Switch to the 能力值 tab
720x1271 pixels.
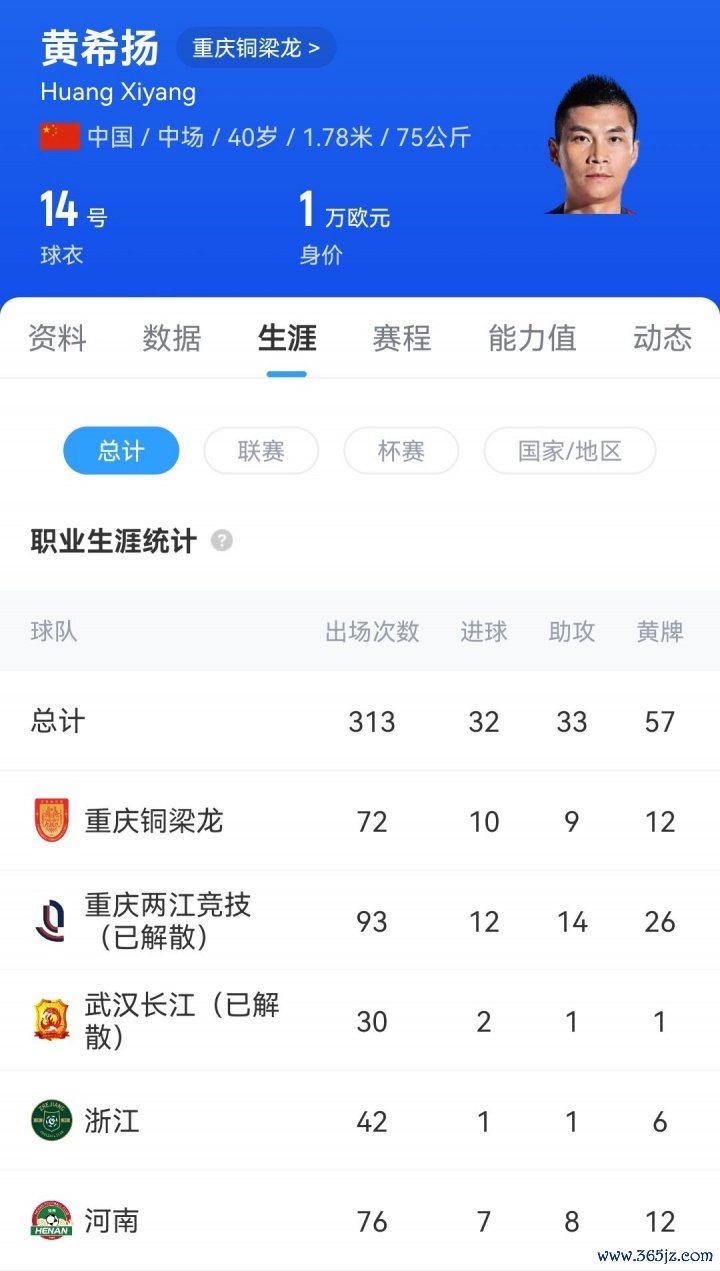532,338
